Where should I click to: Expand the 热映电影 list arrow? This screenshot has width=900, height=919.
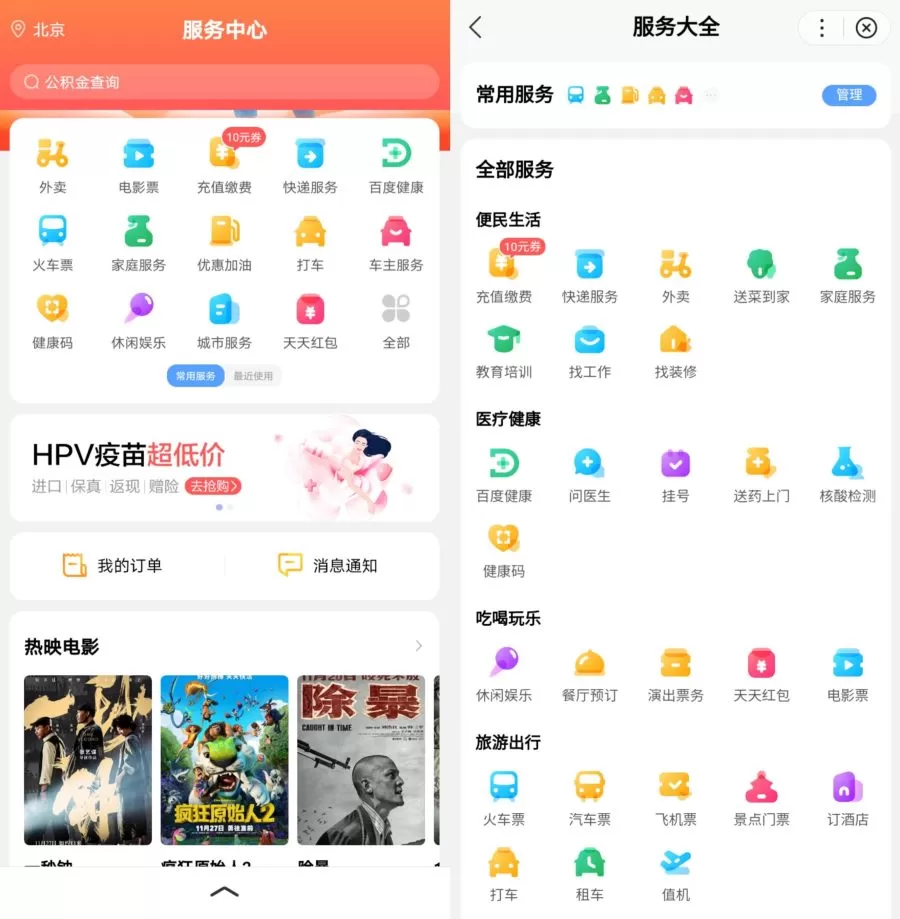click(x=418, y=646)
